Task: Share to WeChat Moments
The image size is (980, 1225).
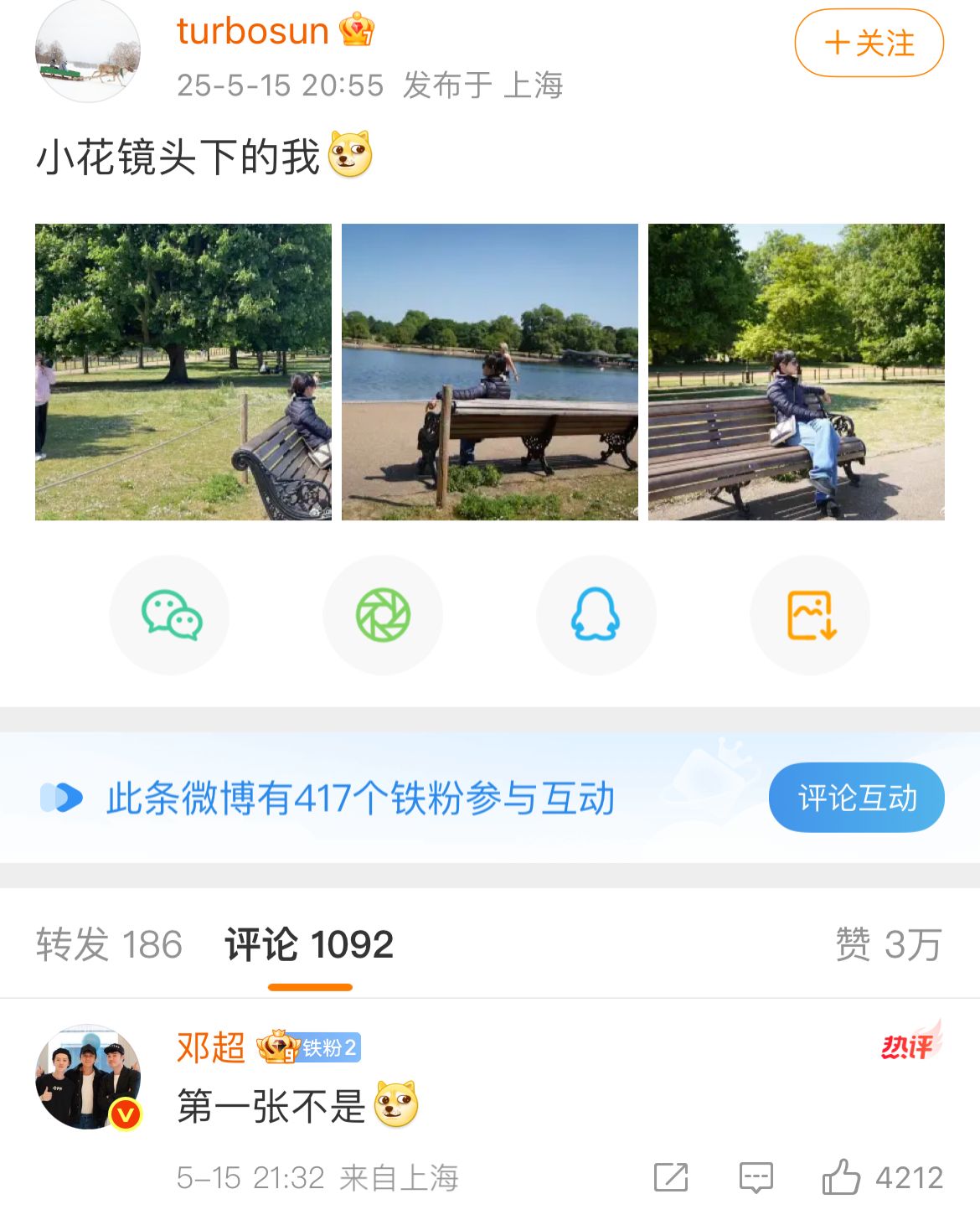Action: tap(383, 615)
